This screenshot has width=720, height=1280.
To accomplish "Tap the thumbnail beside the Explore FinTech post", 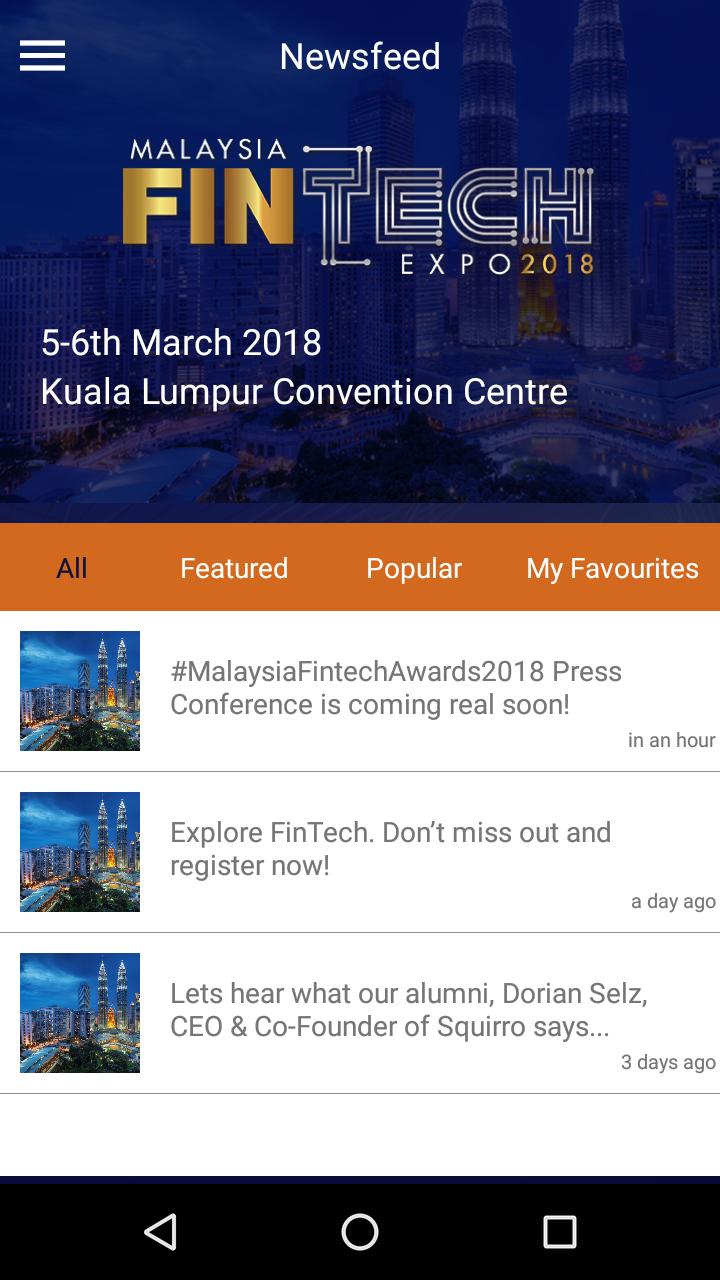I will point(80,852).
